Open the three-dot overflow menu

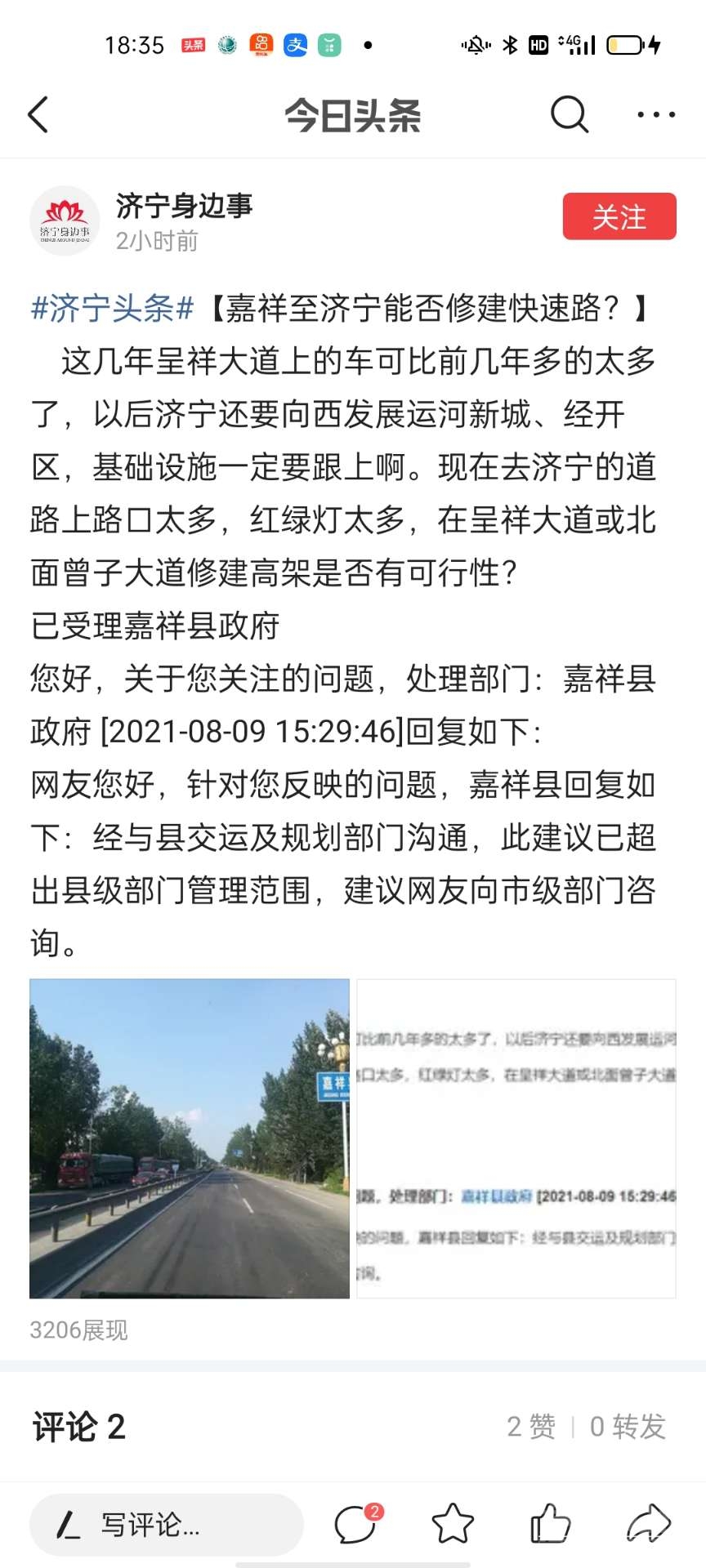(655, 114)
